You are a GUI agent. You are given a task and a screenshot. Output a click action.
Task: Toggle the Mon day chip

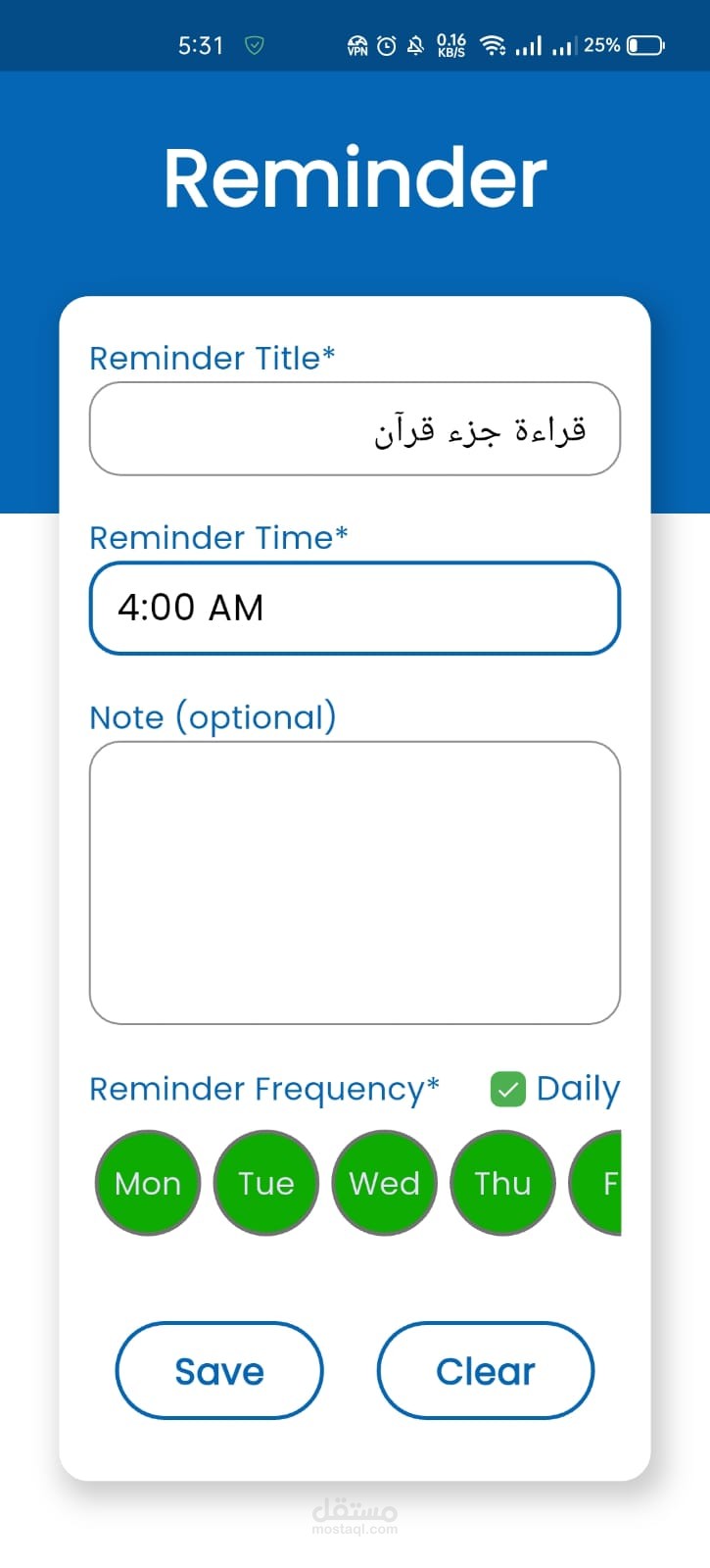148,1183
